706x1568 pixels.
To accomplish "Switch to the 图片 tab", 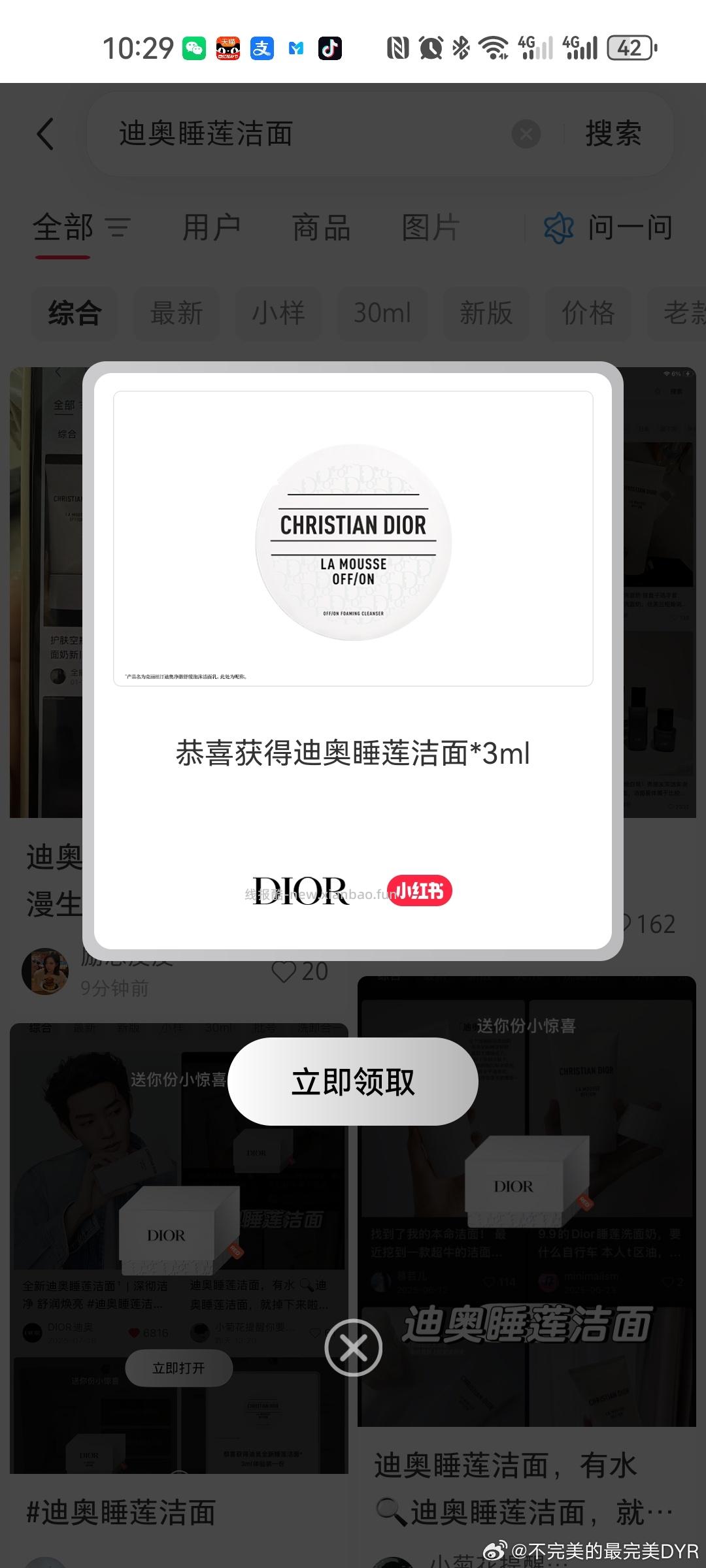I will click(431, 227).
